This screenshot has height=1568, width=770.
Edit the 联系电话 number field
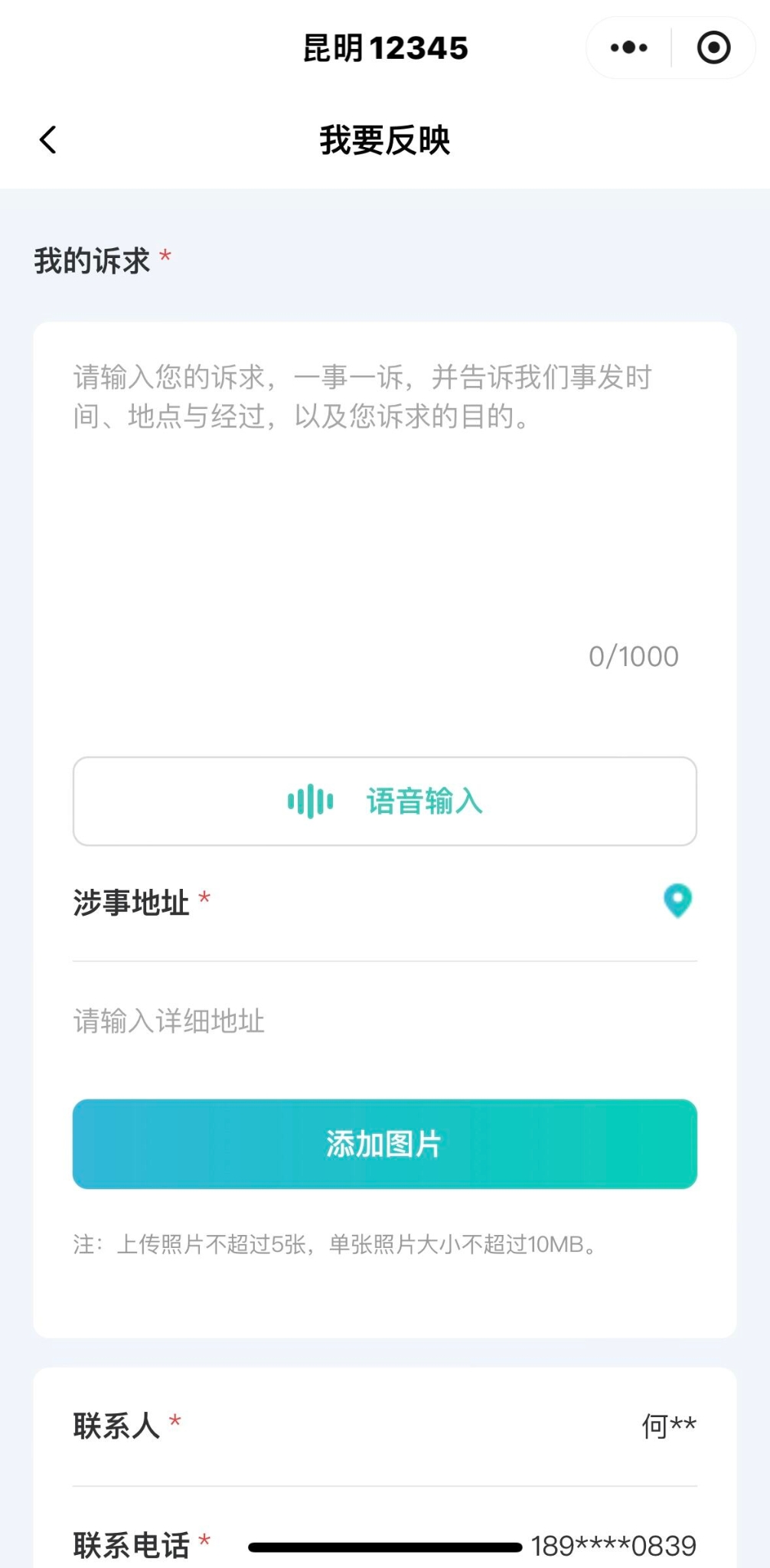[x=613, y=1546]
